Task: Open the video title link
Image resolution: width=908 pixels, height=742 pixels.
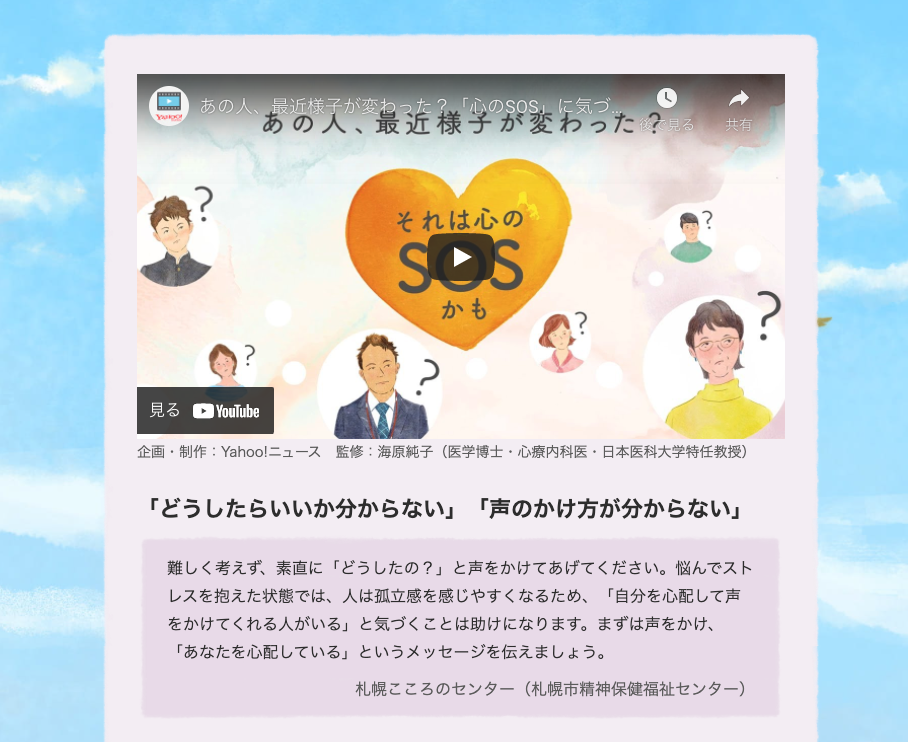Action: (412, 106)
